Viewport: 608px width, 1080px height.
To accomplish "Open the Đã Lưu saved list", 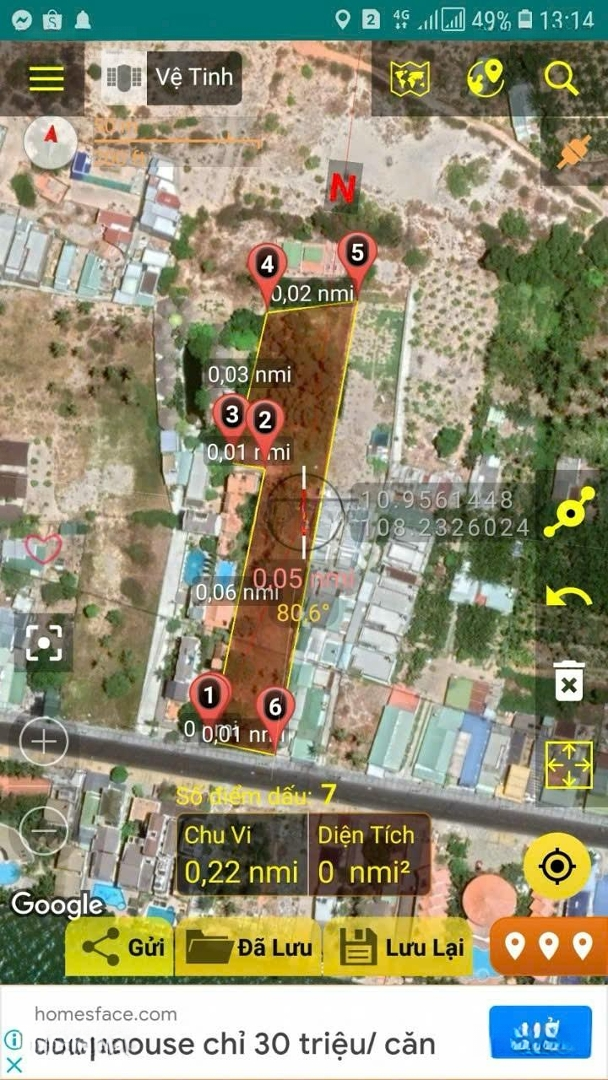I will 248,947.
